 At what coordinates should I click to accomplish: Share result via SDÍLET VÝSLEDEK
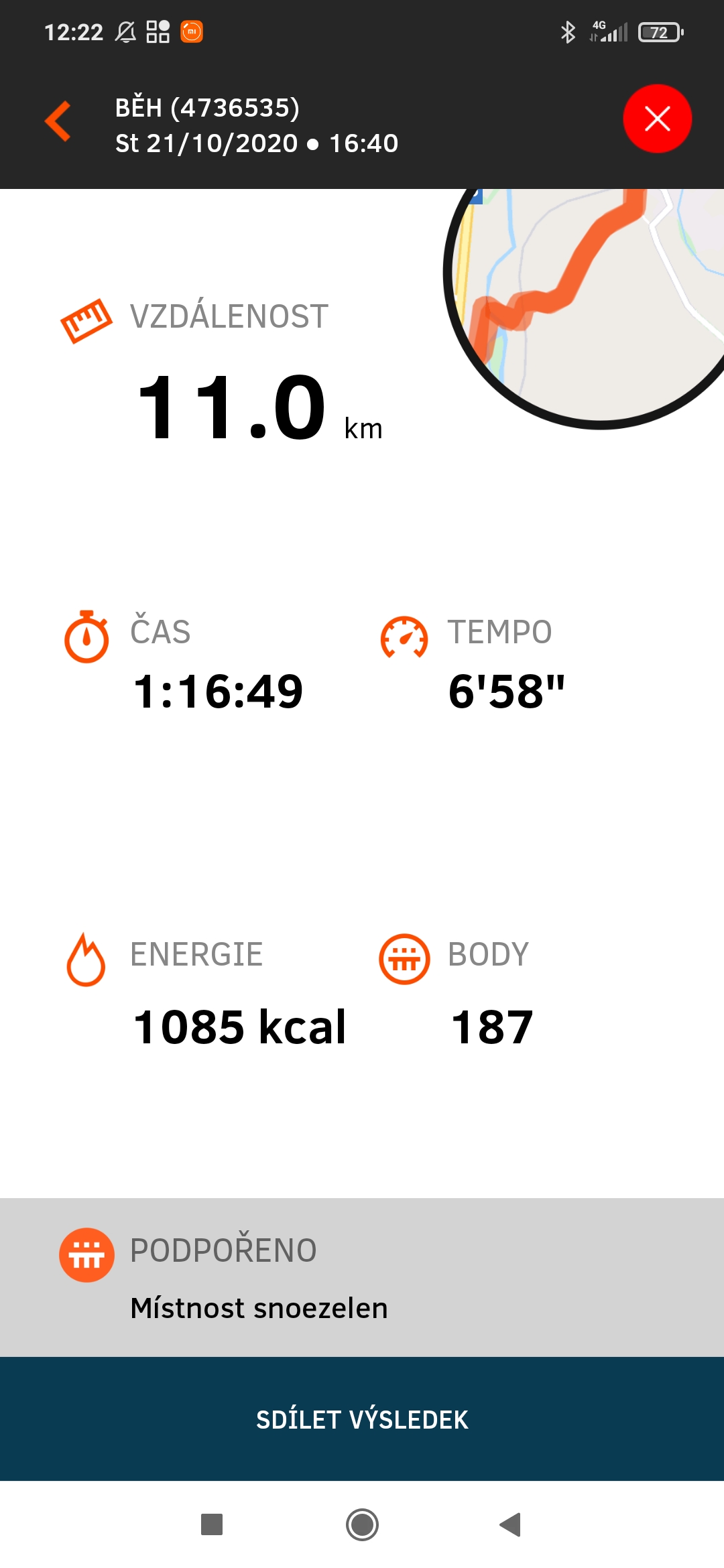tap(362, 1419)
